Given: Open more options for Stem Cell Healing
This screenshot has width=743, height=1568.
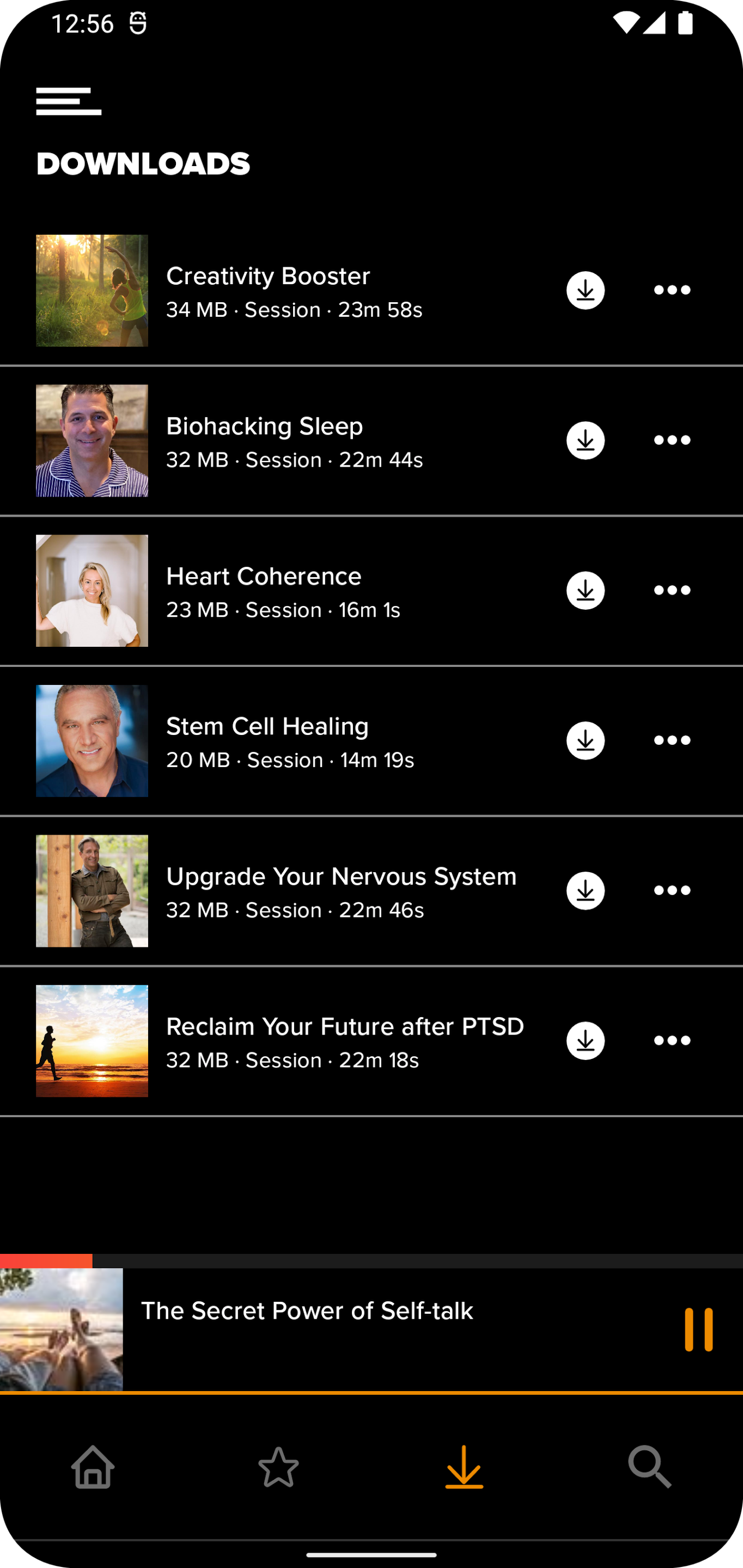Looking at the screenshot, I should click(672, 740).
